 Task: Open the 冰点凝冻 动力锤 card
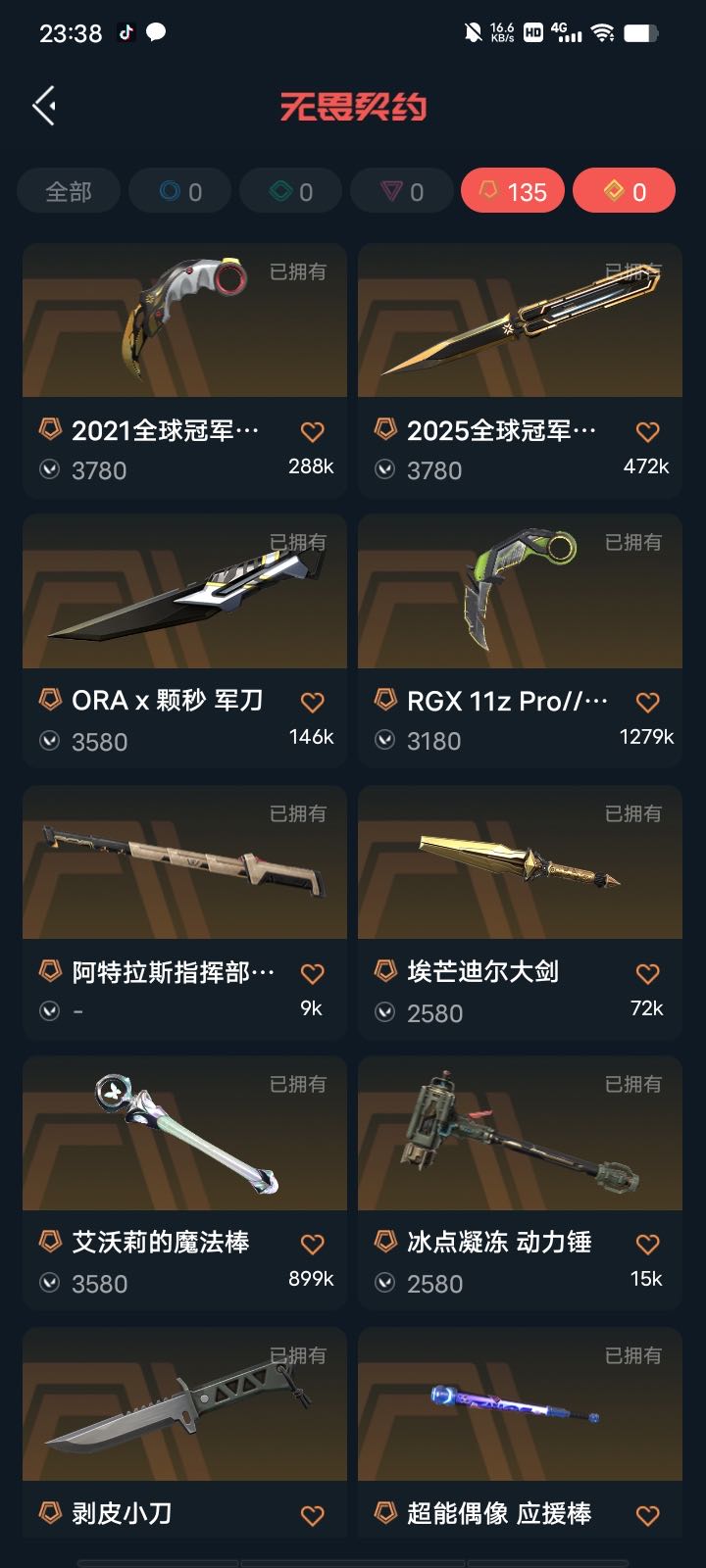[x=520, y=1134]
